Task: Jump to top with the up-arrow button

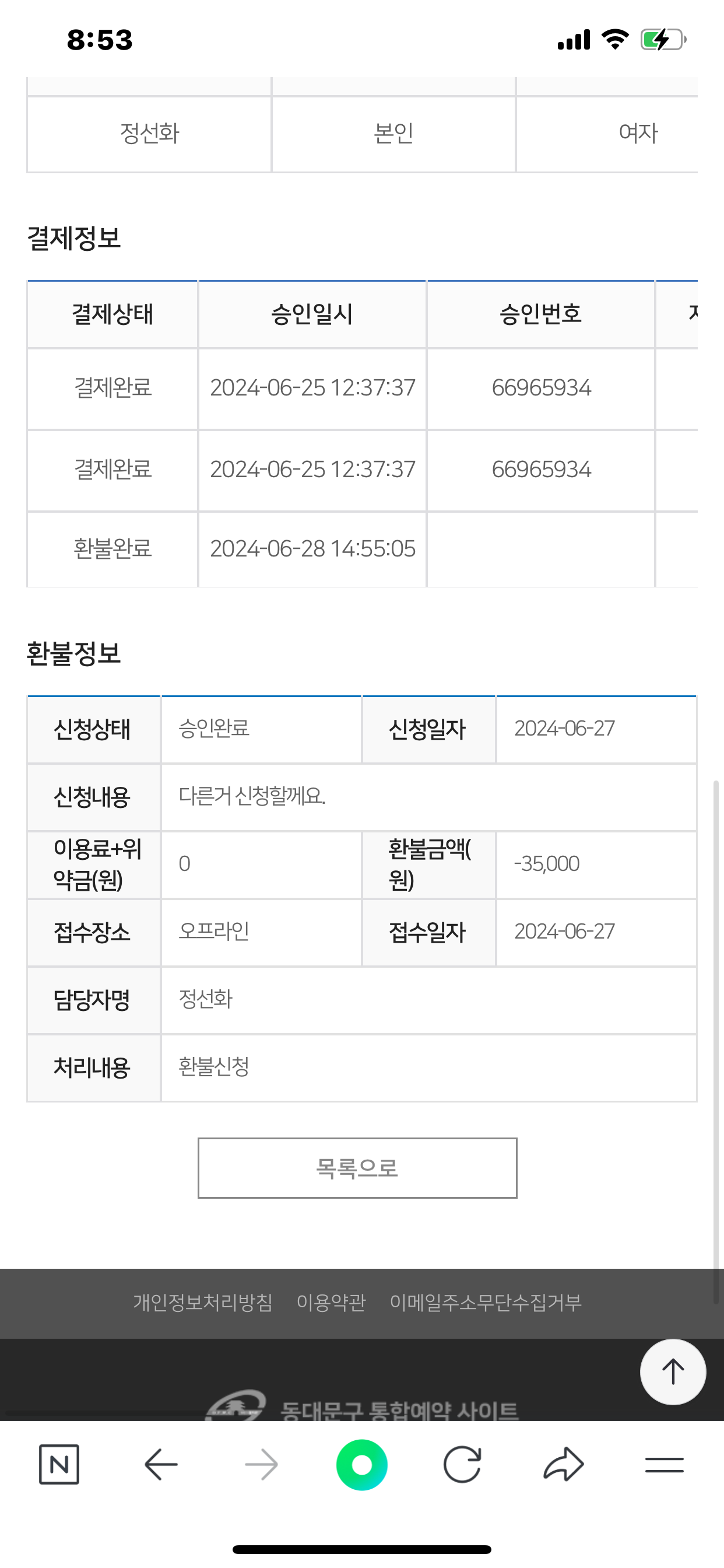Action: (673, 1372)
